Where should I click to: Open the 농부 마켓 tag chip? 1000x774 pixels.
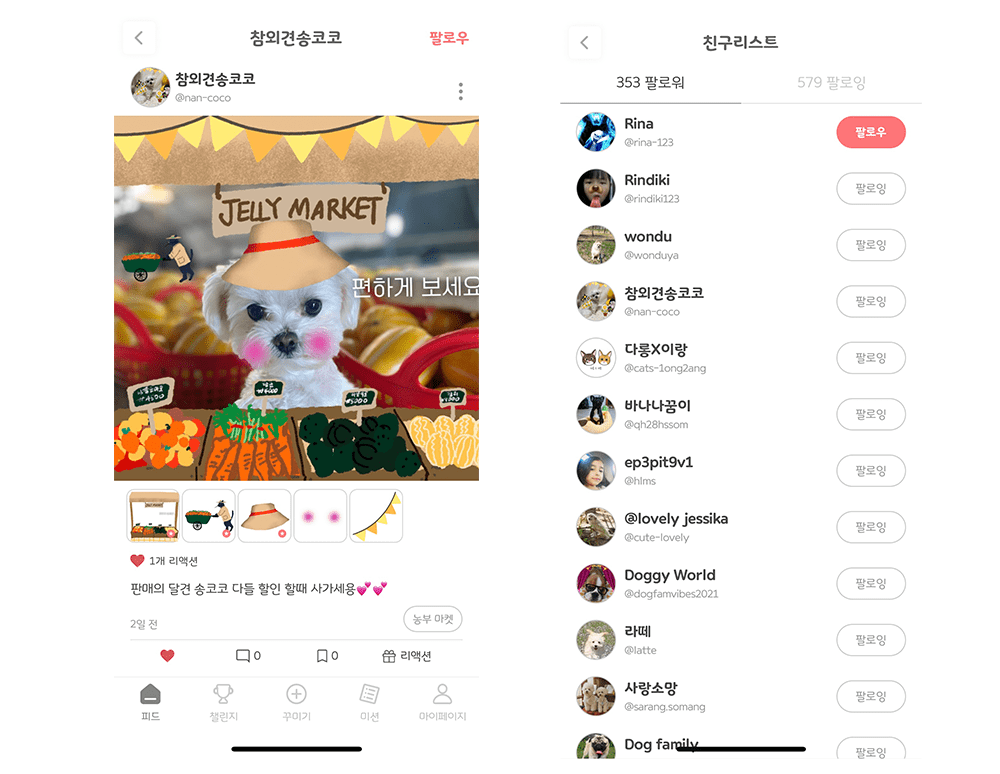click(x=433, y=619)
